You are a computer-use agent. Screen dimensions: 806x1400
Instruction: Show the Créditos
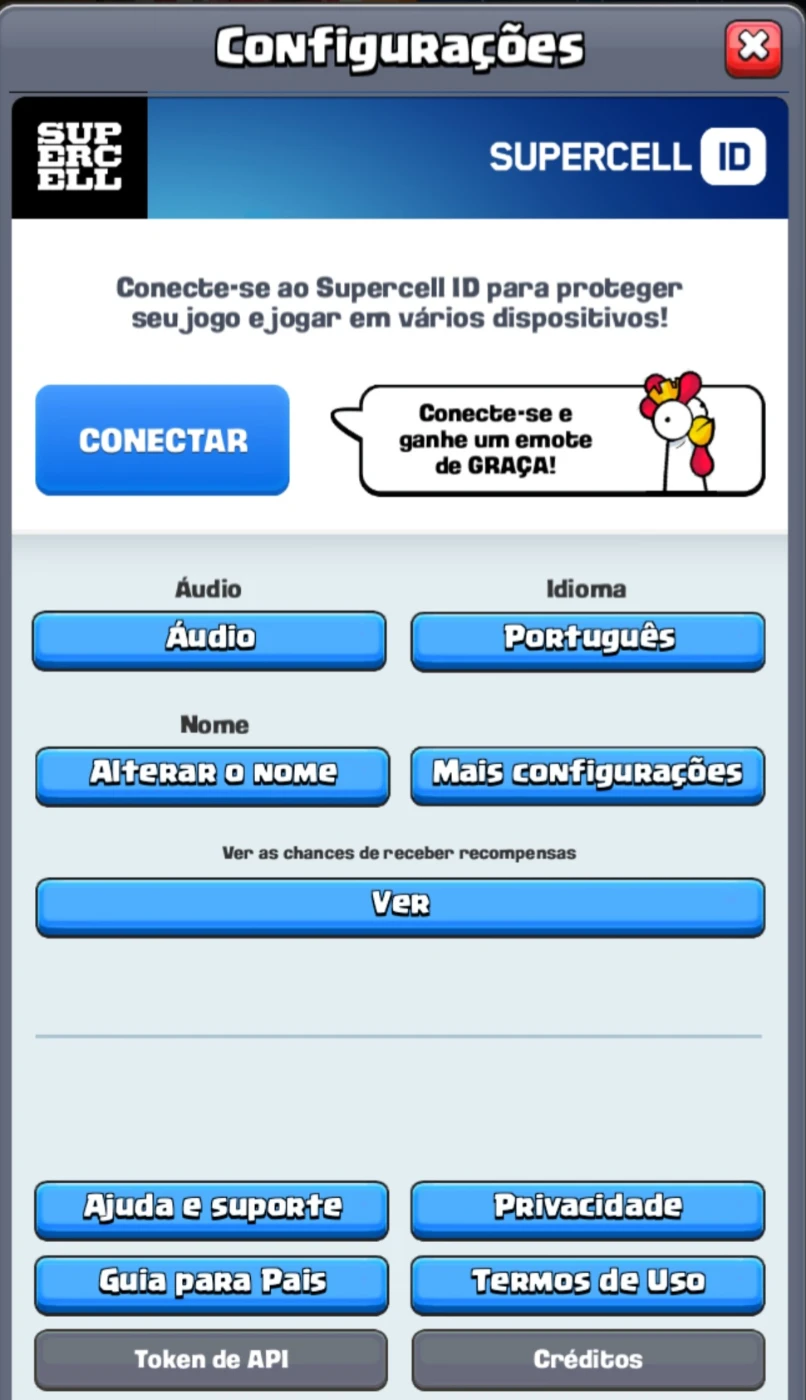pos(588,1359)
